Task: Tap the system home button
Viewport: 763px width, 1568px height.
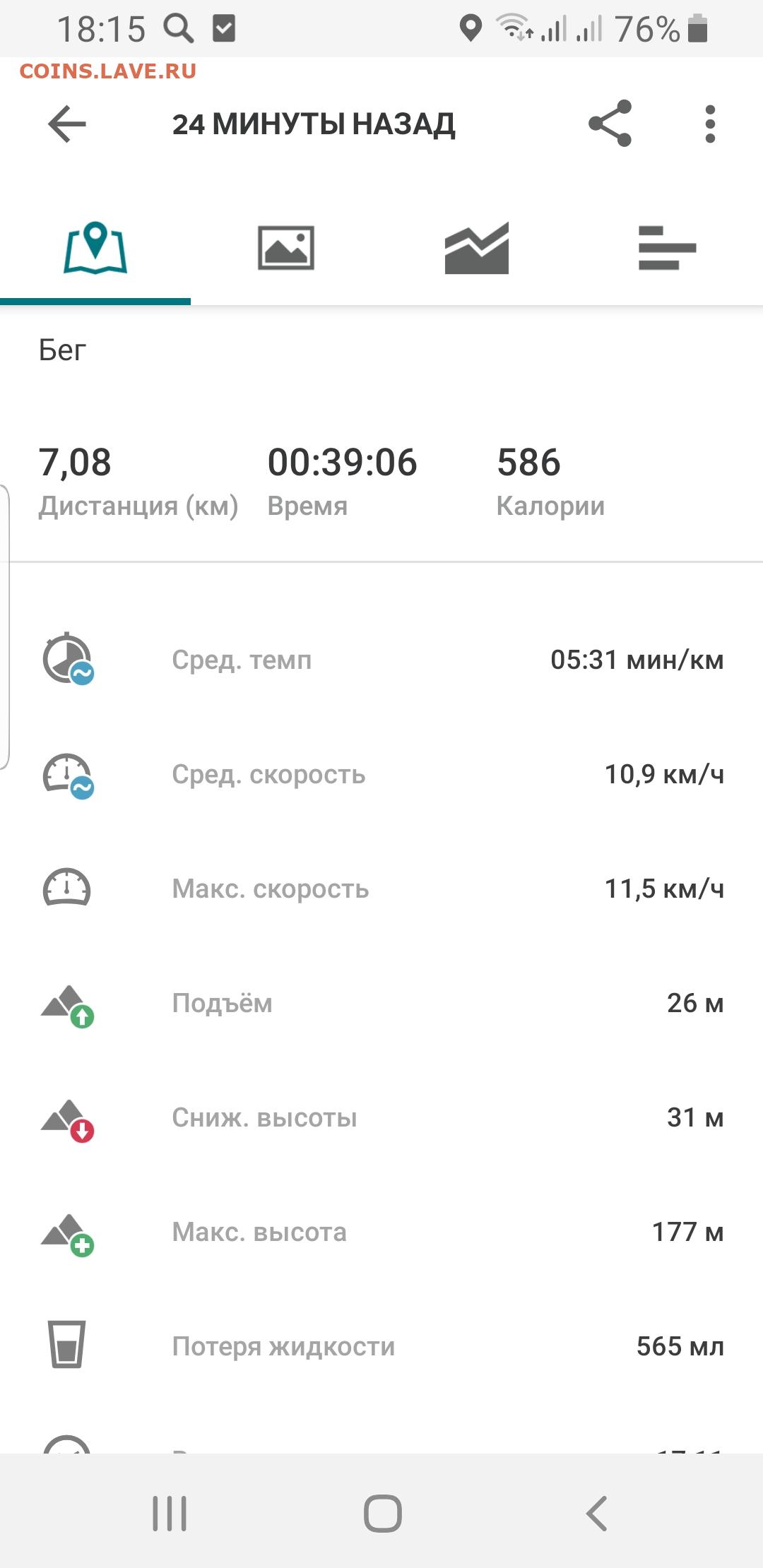Action: (x=383, y=1513)
